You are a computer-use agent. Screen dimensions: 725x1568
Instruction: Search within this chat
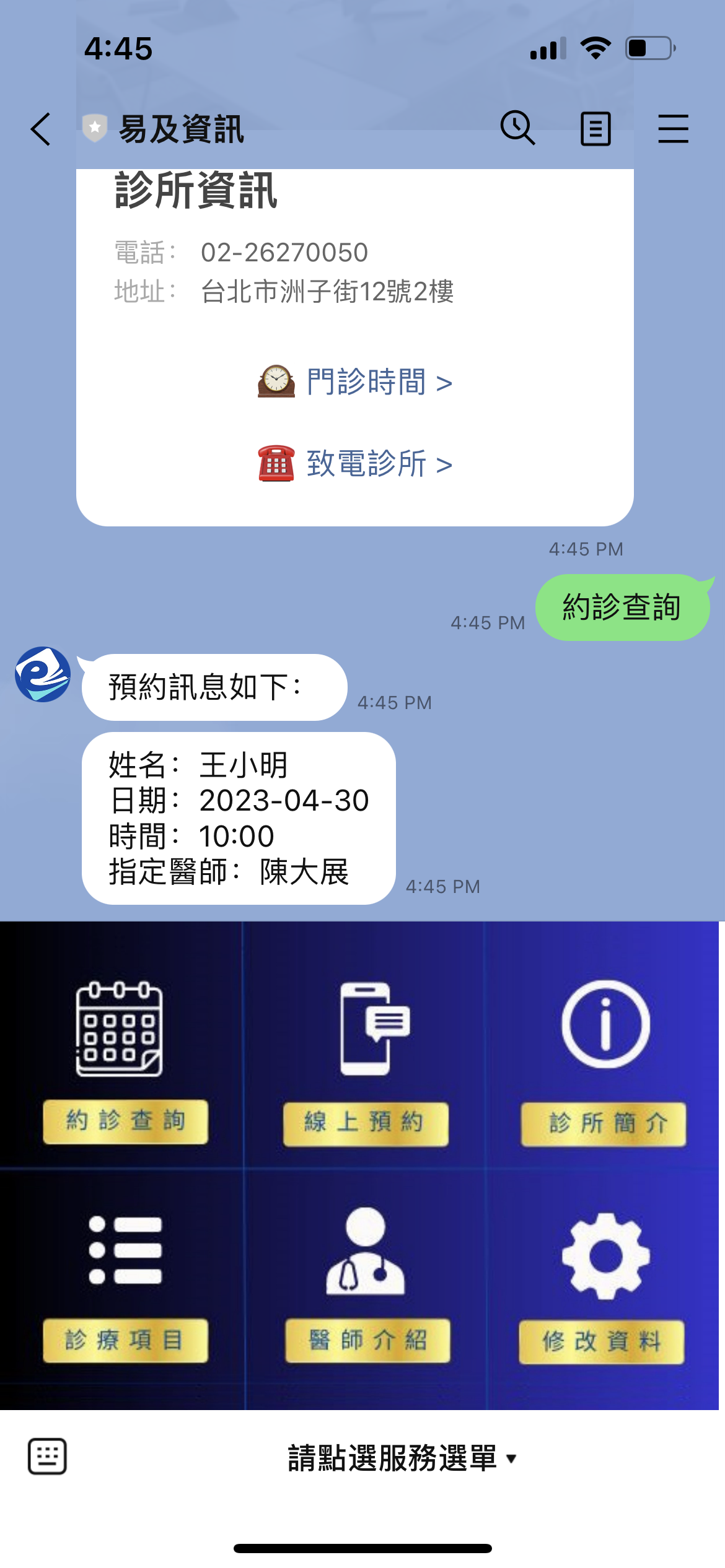tap(517, 128)
